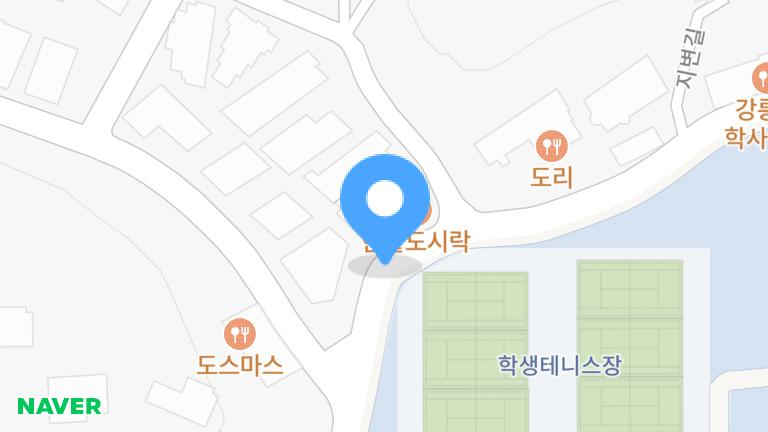Open the 도리 restaurant marker

click(x=551, y=148)
